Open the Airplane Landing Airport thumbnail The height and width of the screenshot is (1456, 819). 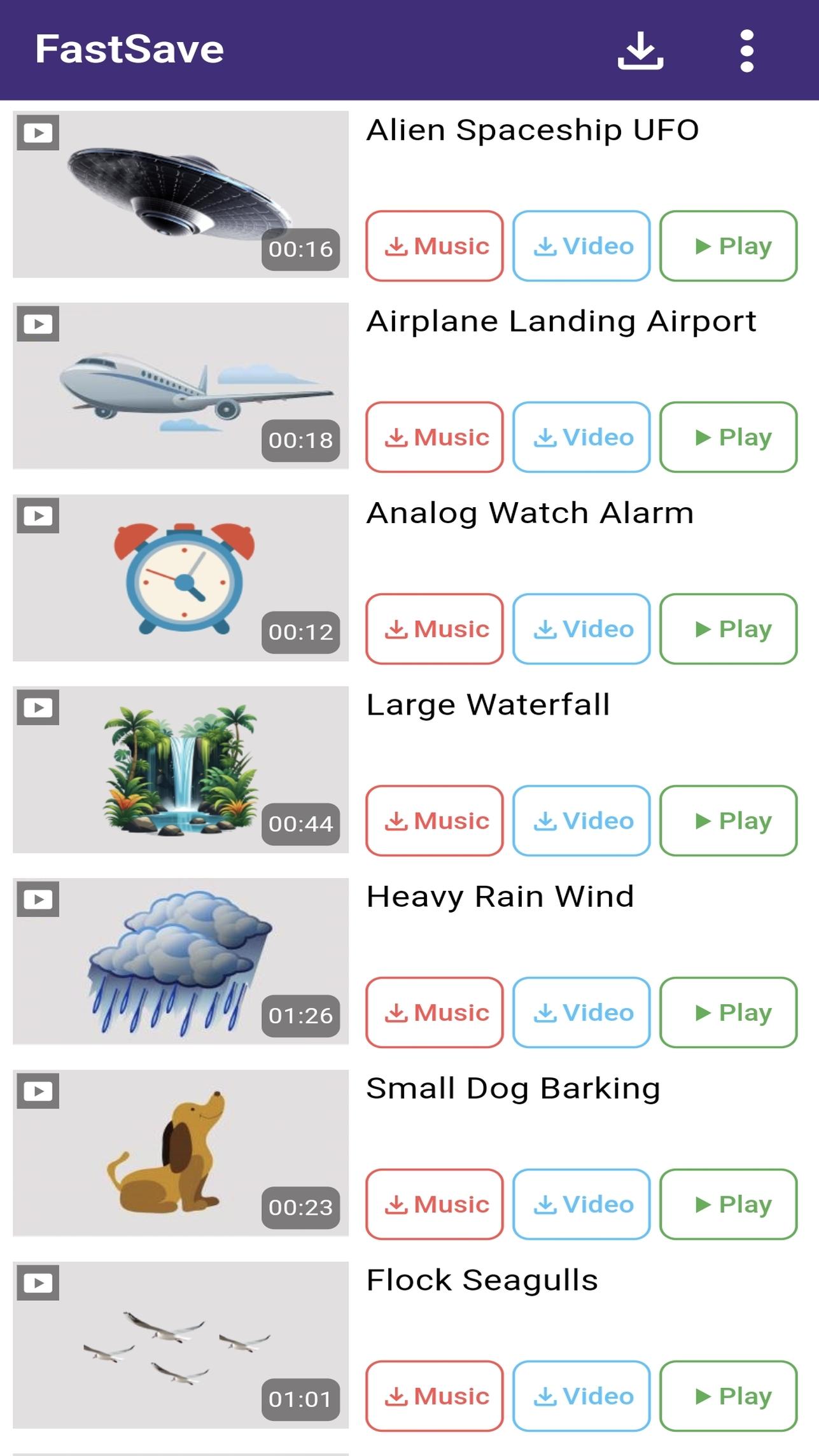tap(181, 386)
